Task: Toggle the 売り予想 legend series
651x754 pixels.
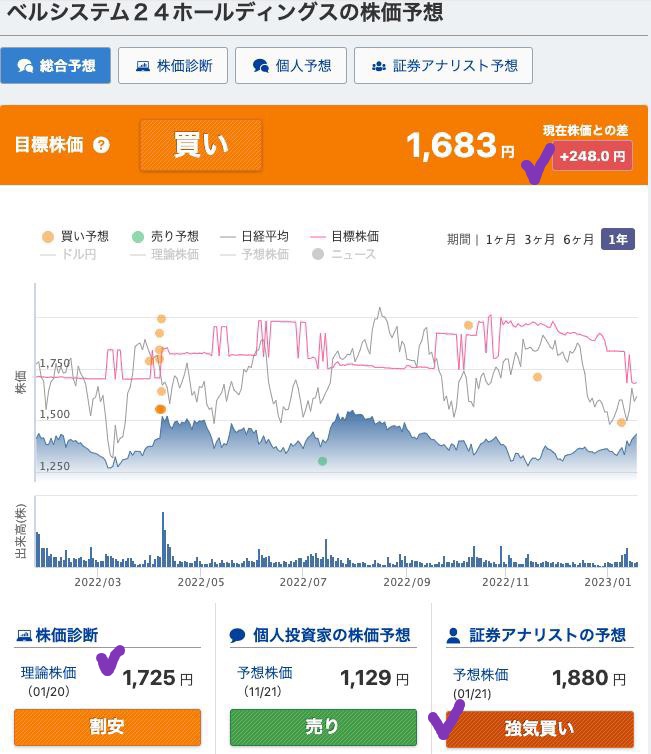Action: coord(166,237)
